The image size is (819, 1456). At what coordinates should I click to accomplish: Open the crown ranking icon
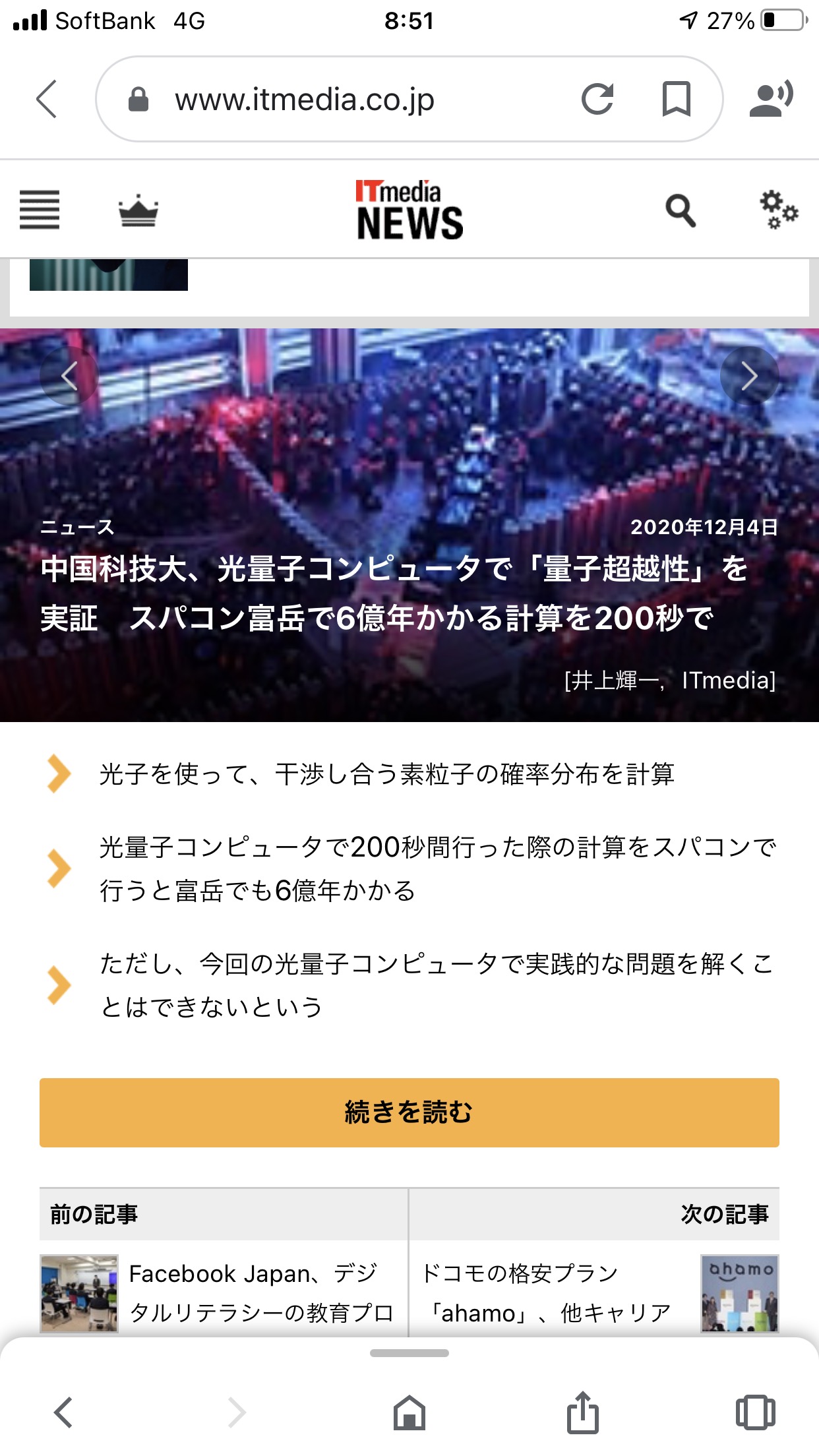[x=138, y=211]
